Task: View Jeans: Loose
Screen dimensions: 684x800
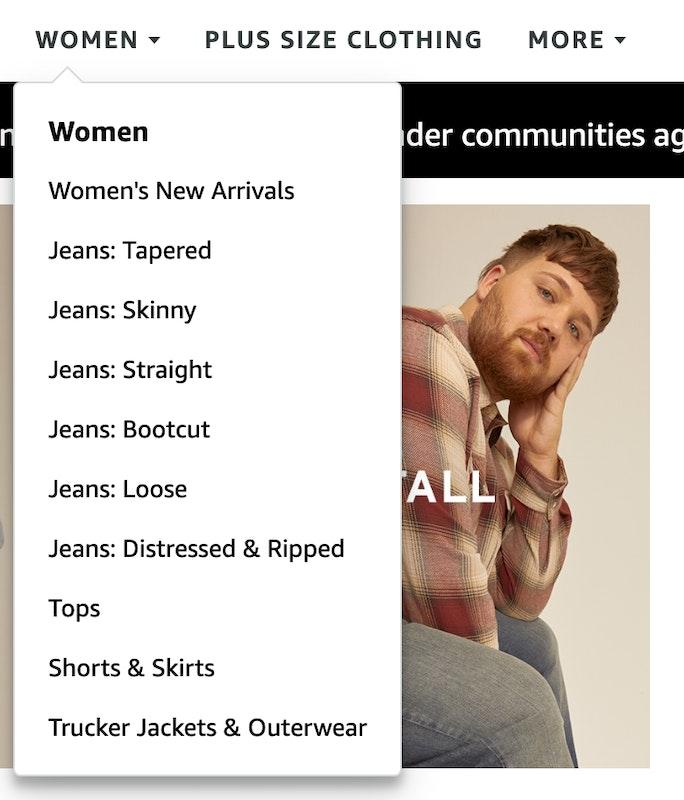Action: pyautogui.click(x=117, y=489)
